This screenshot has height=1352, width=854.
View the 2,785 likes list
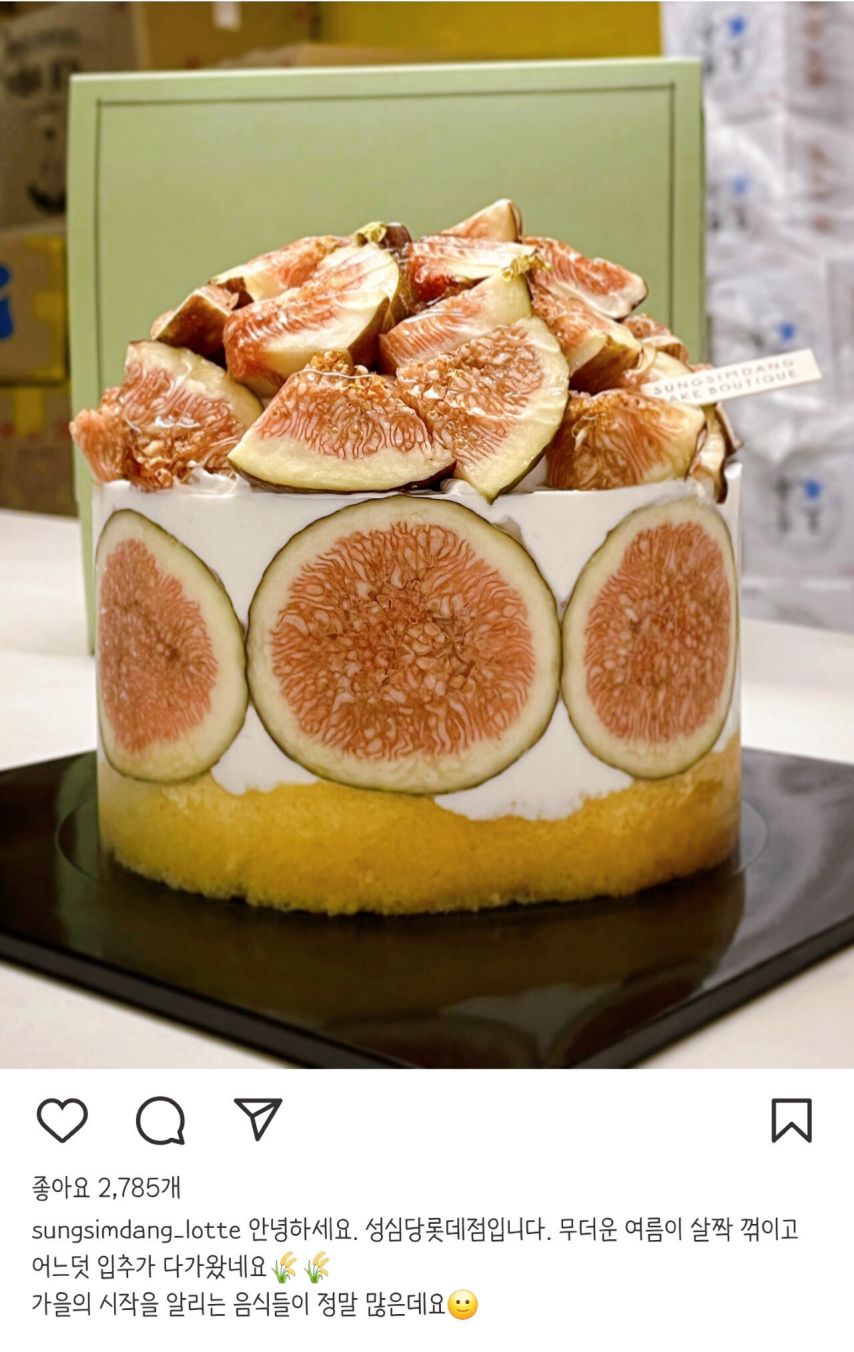[107, 1188]
